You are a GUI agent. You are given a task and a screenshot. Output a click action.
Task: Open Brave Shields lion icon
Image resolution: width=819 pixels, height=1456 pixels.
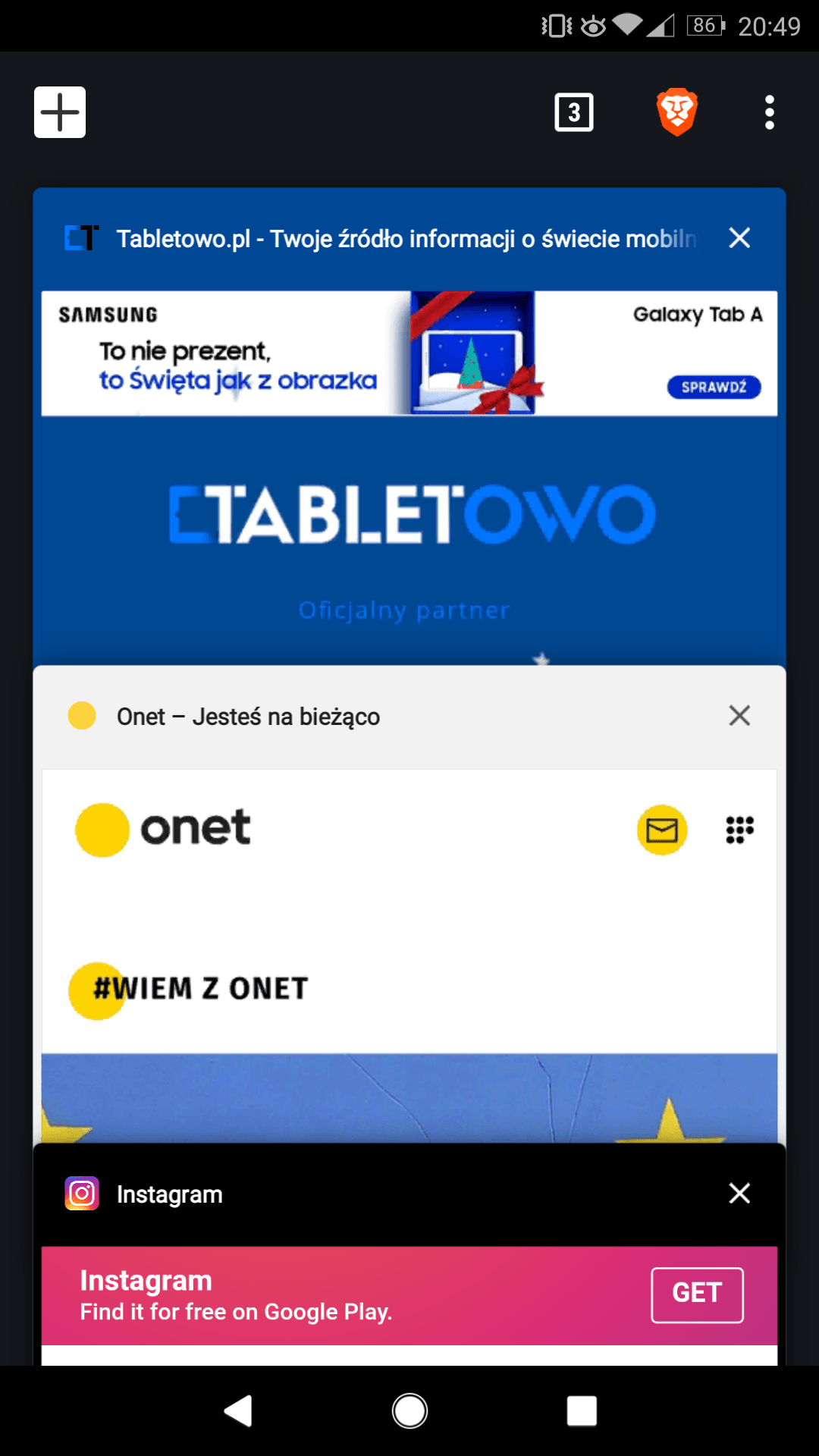tap(676, 112)
